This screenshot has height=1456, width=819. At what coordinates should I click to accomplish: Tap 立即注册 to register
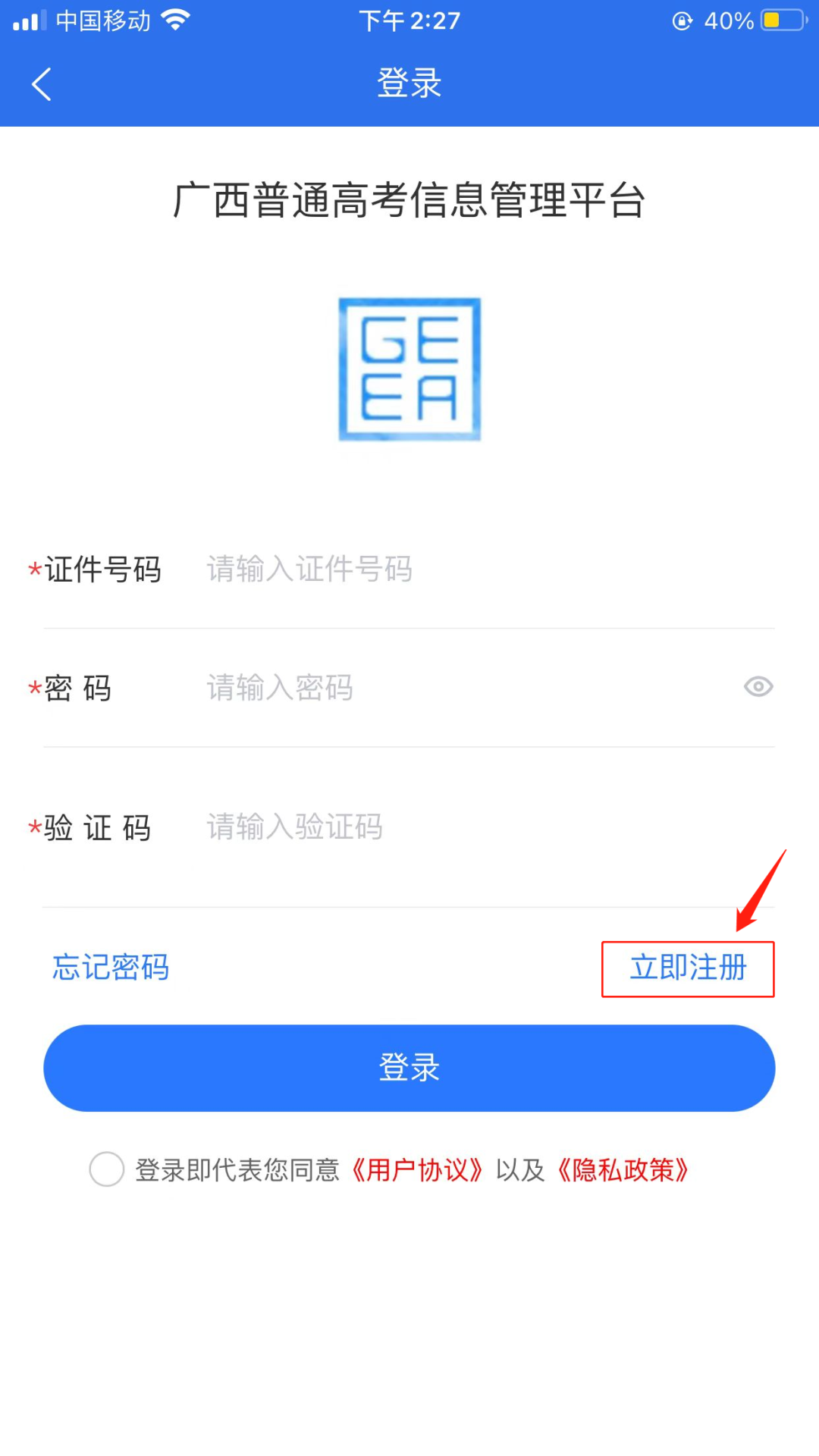[x=688, y=968]
